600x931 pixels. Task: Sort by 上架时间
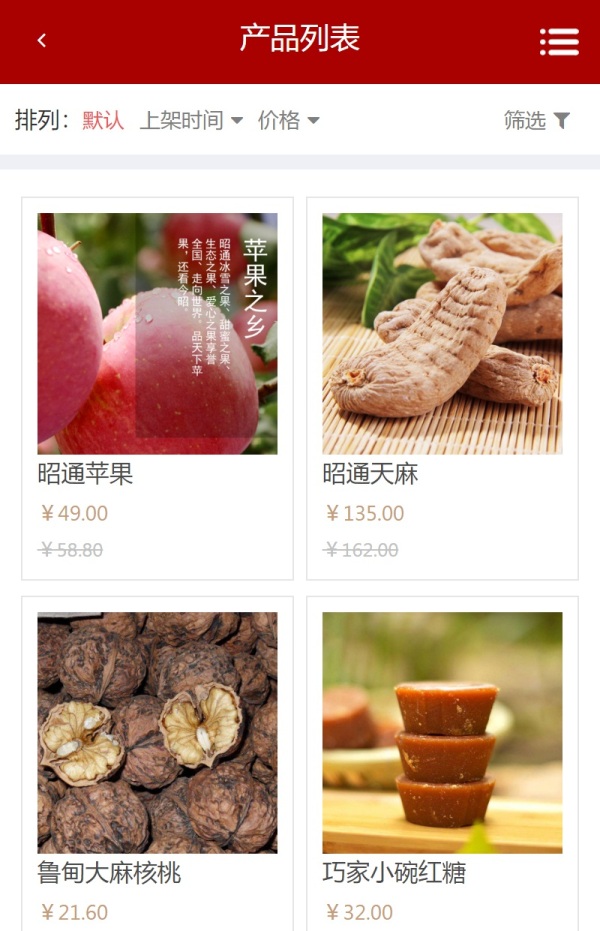point(190,121)
